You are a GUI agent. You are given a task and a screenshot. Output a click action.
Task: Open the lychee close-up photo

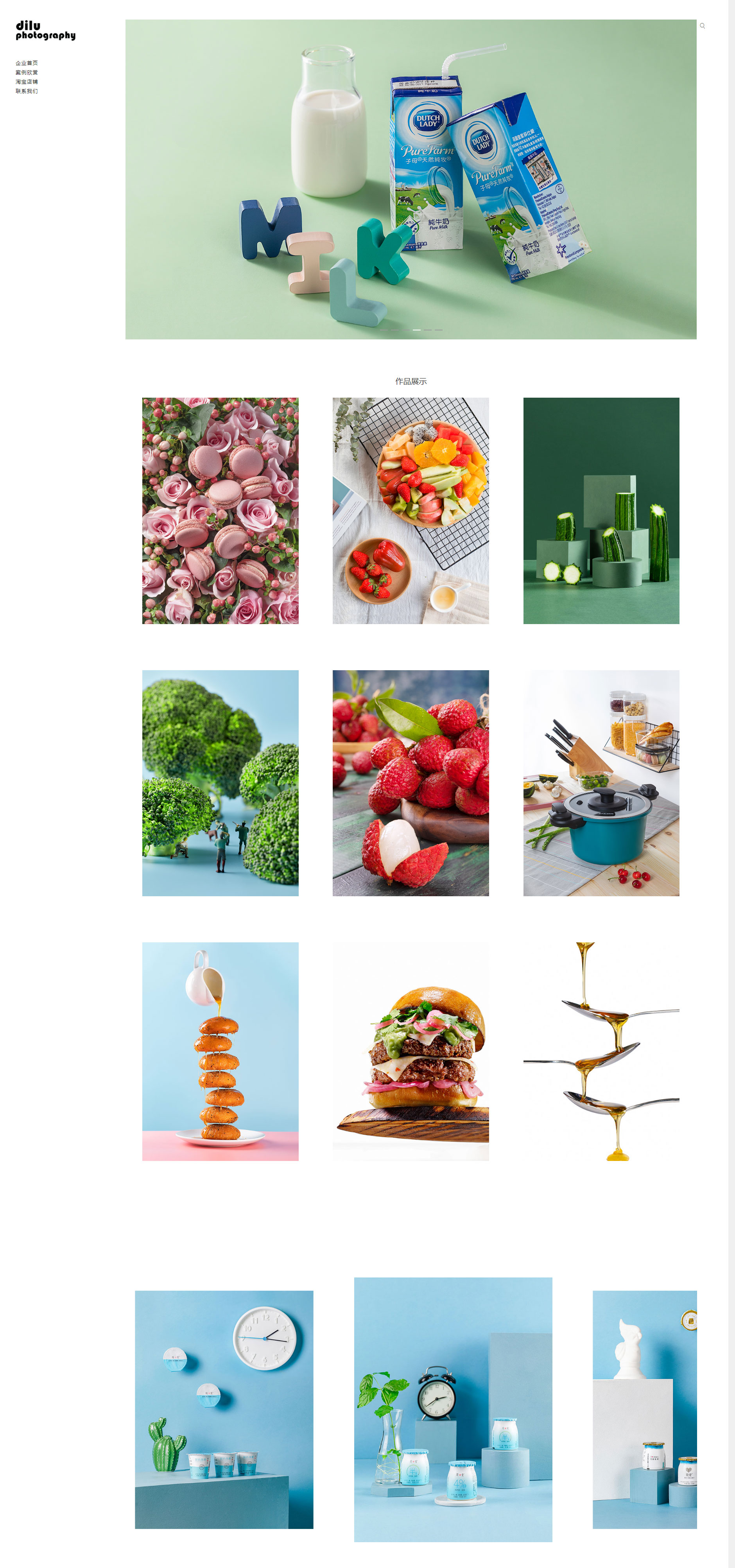pos(411,783)
